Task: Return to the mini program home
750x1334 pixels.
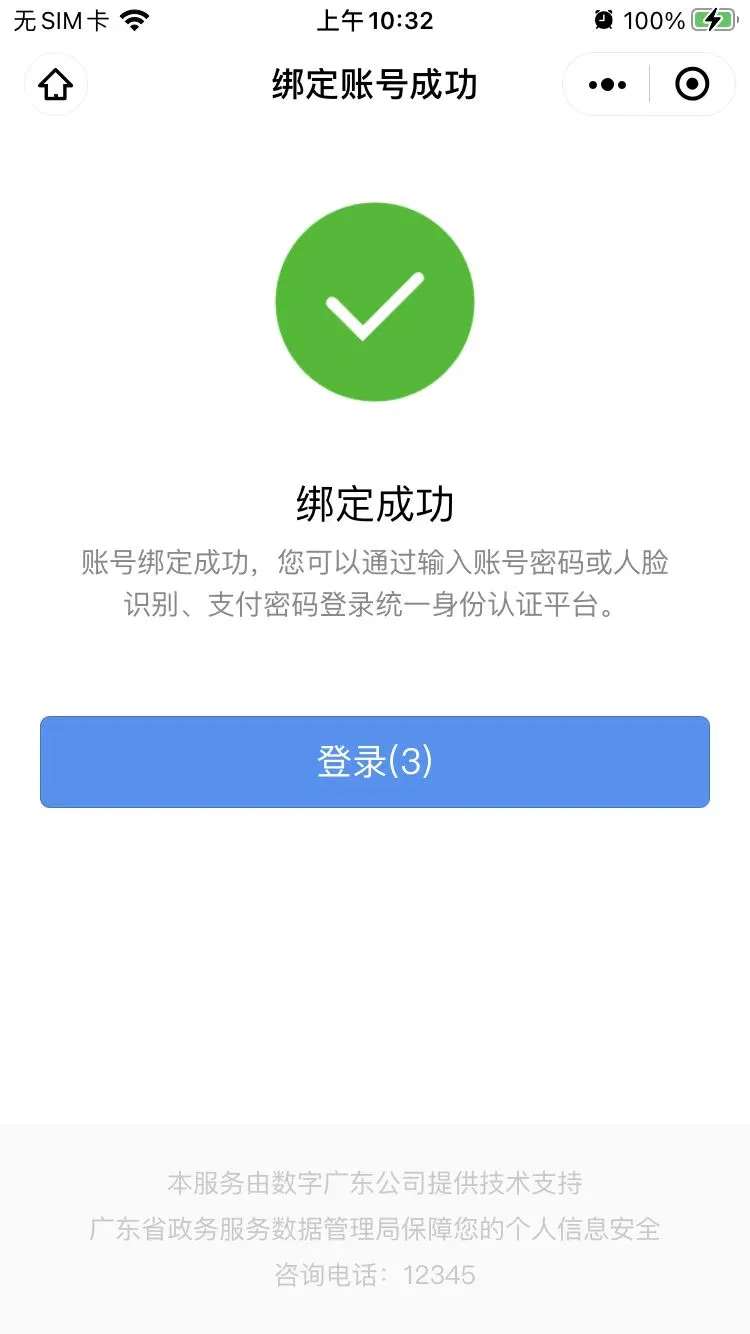Action: (56, 85)
